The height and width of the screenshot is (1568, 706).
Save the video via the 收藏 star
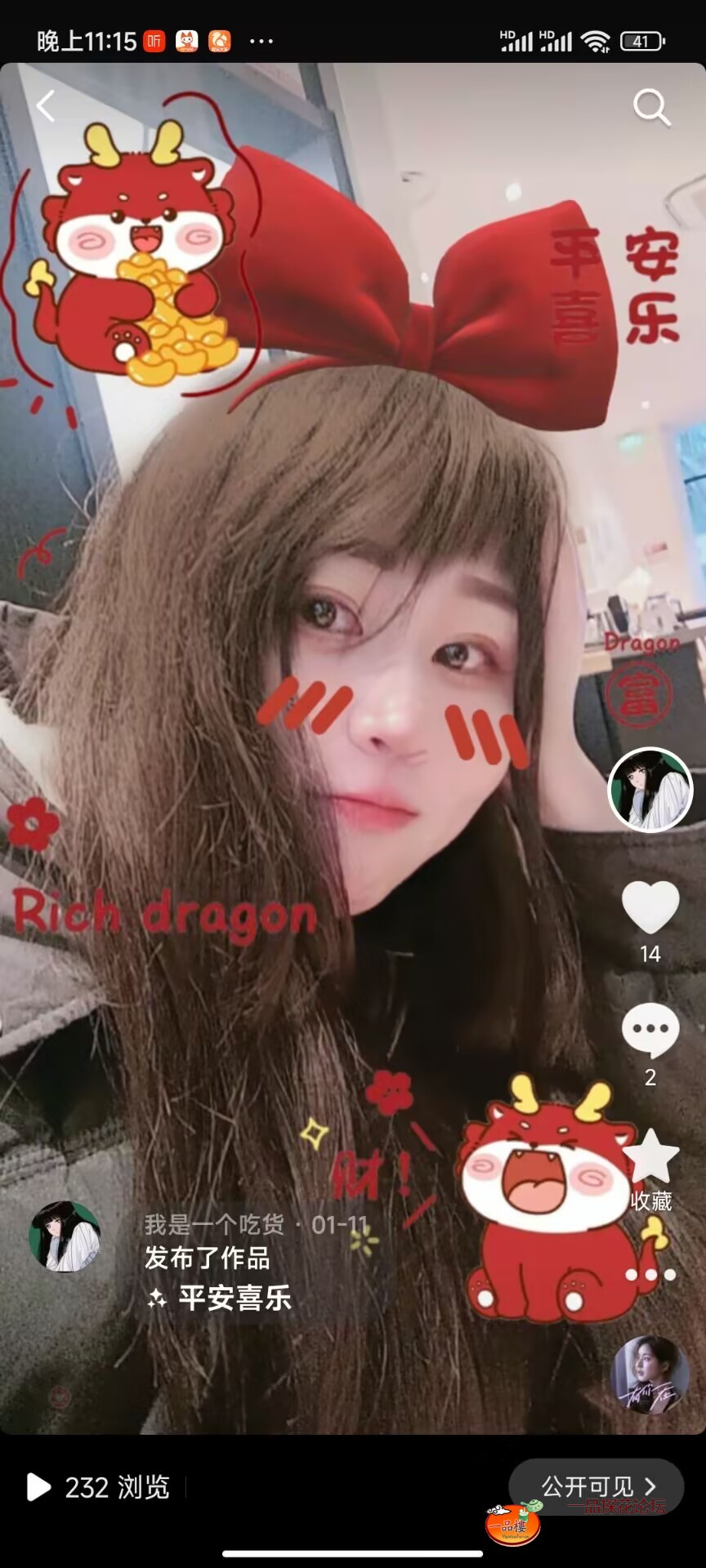[651, 1158]
